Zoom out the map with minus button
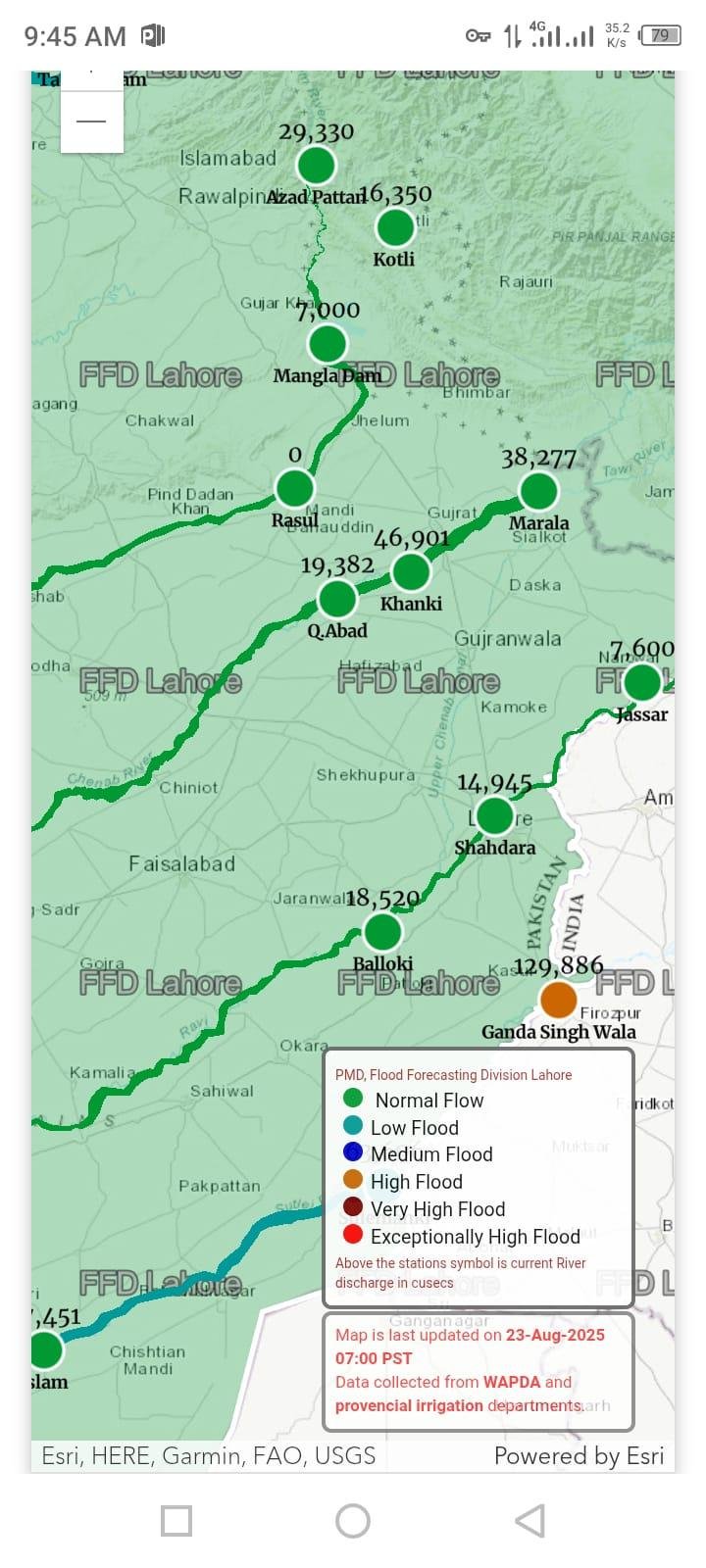This screenshot has width=706, height=1568. coord(91,122)
